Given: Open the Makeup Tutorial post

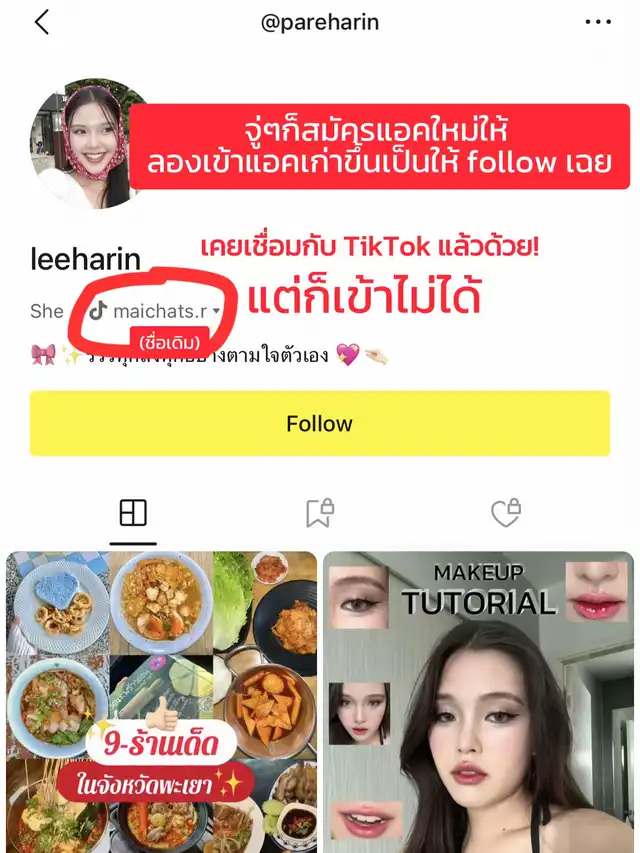Looking at the screenshot, I should (478, 702).
